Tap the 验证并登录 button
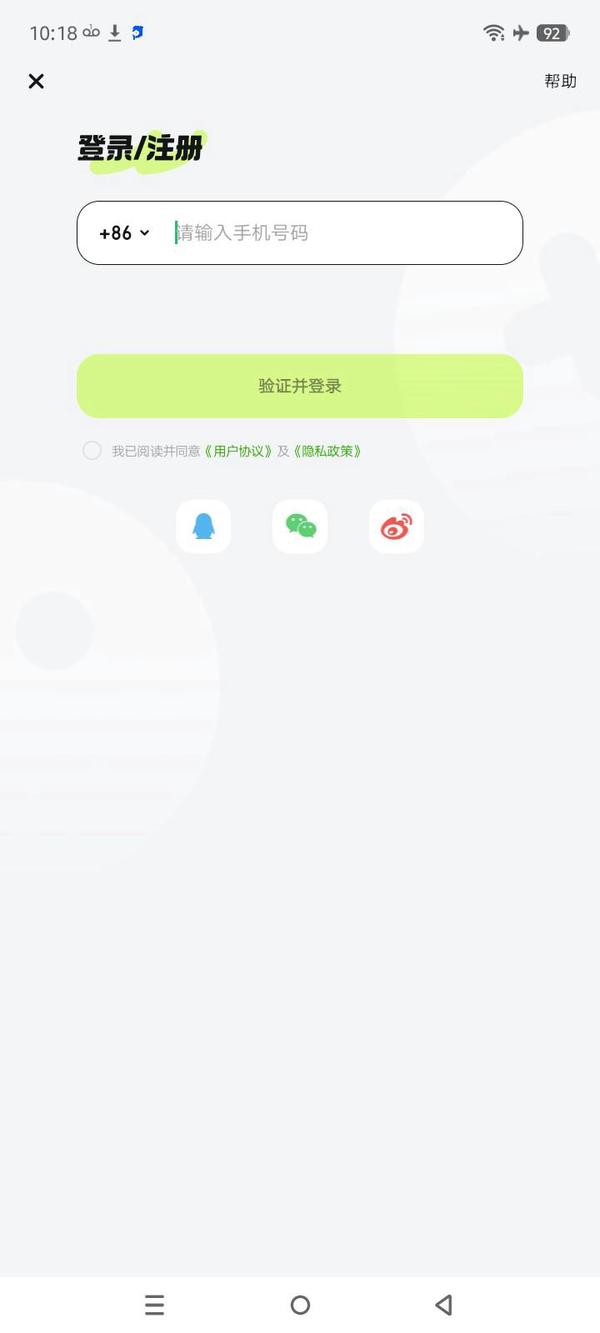This screenshot has width=600, height=1333. [x=300, y=386]
